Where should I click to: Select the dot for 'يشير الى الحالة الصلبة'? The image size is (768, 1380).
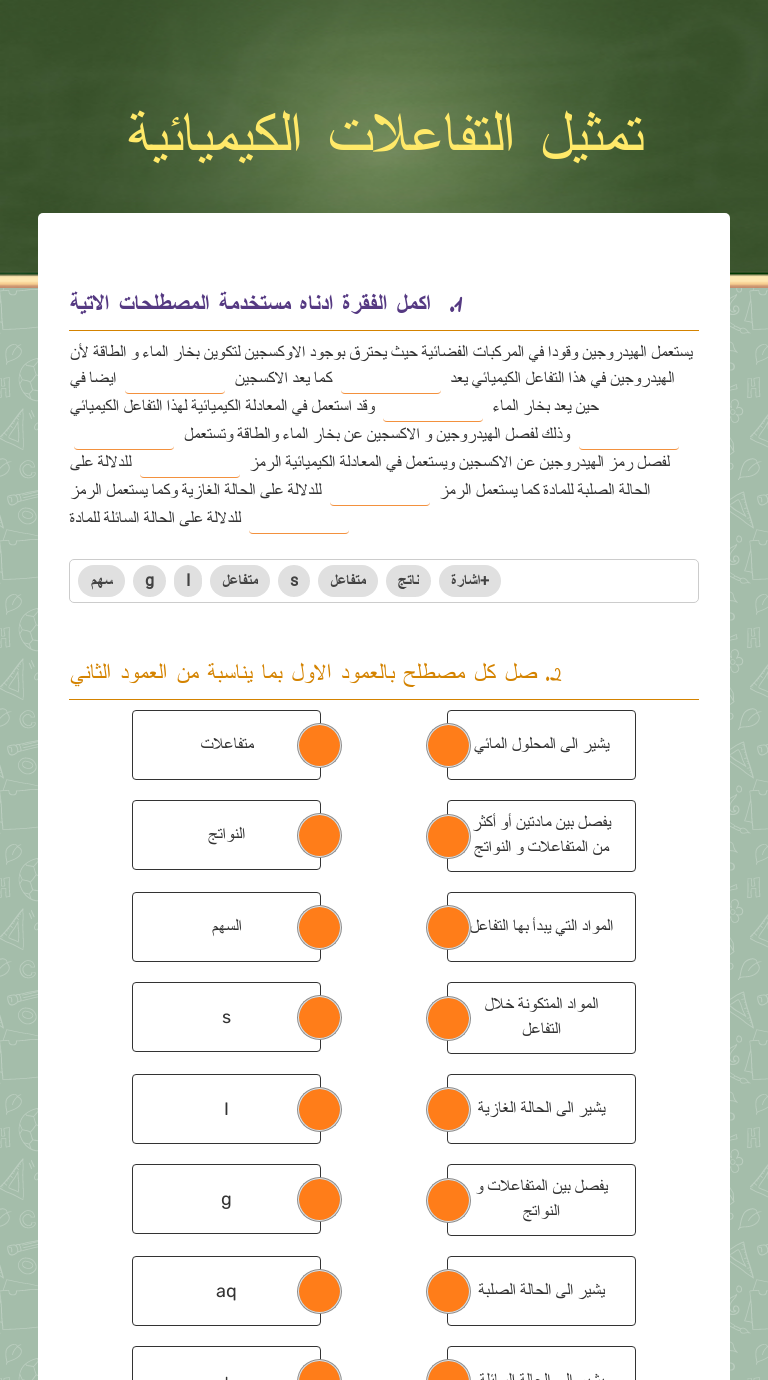(448, 1291)
